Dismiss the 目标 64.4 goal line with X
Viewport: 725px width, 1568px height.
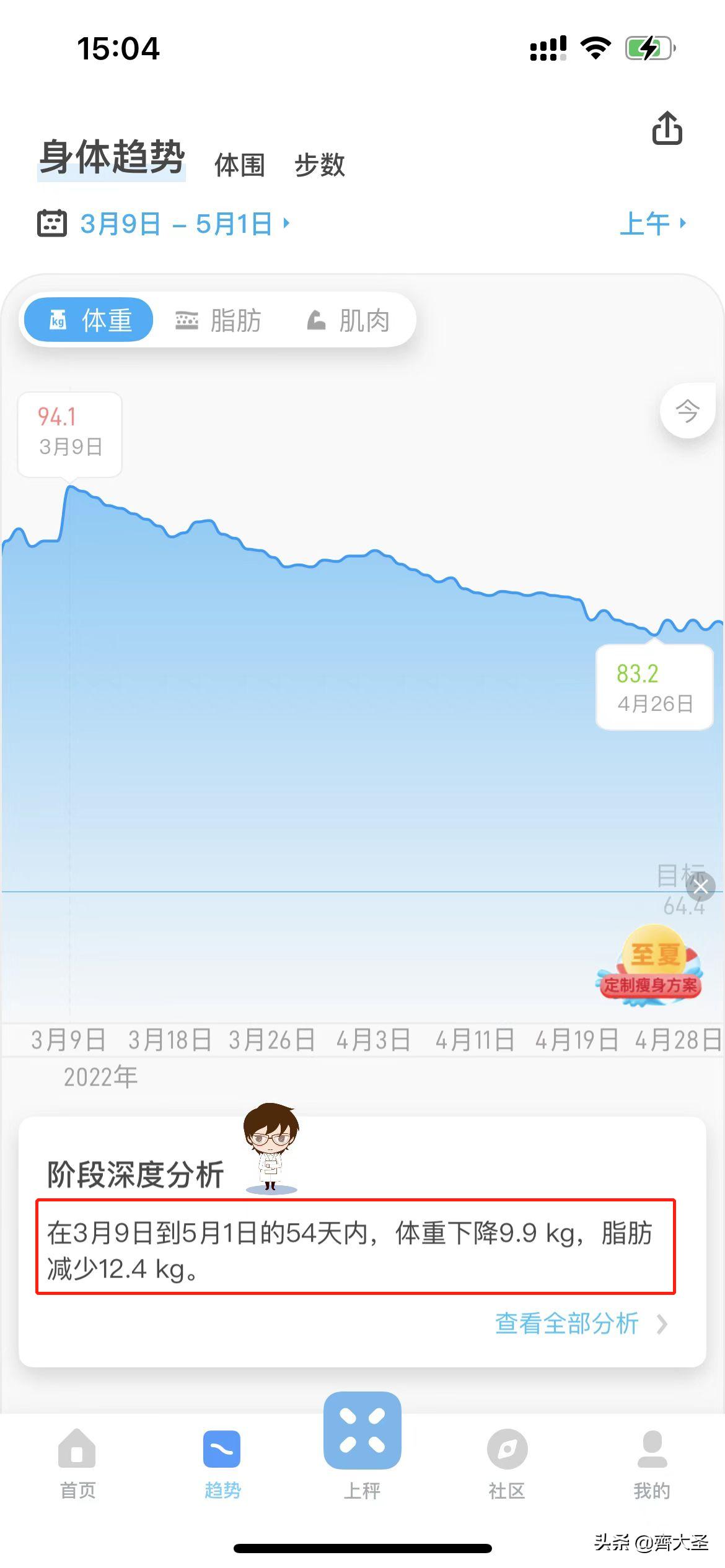tap(701, 887)
